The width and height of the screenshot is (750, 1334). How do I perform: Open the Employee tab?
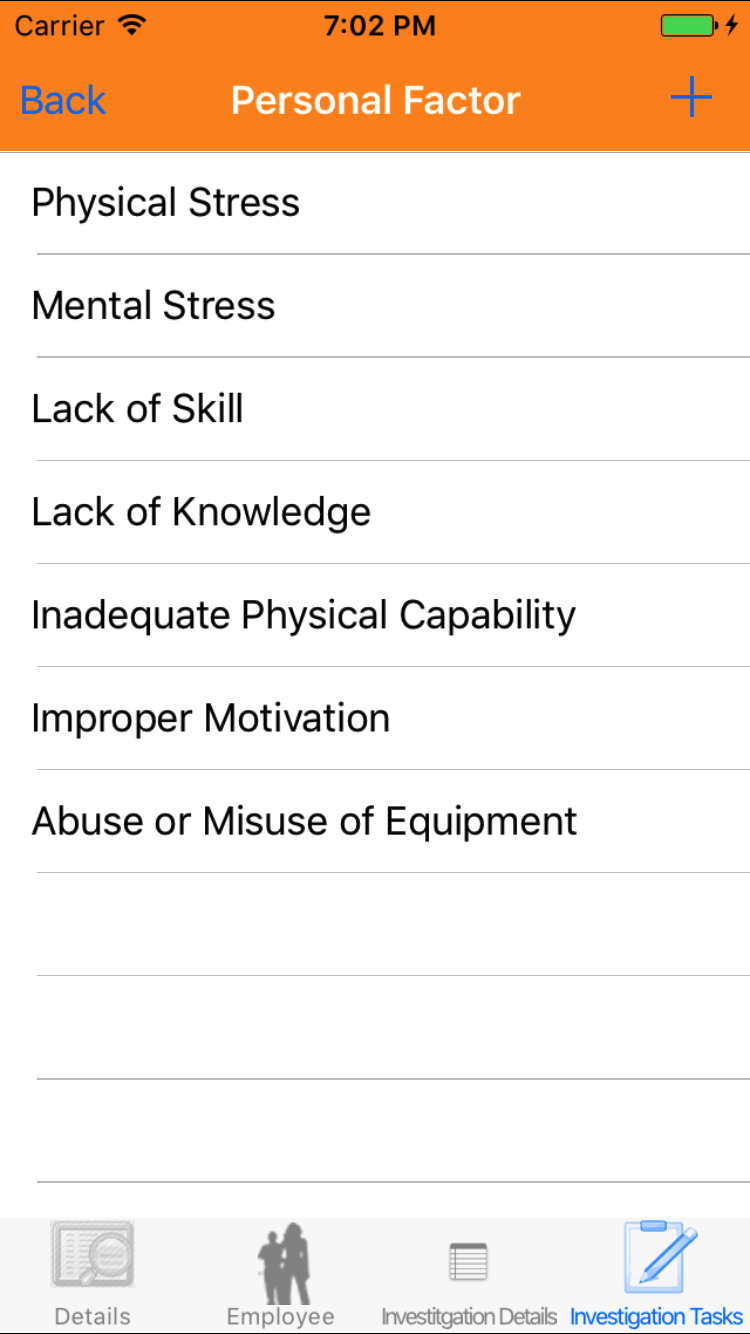click(x=281, y=1275)
